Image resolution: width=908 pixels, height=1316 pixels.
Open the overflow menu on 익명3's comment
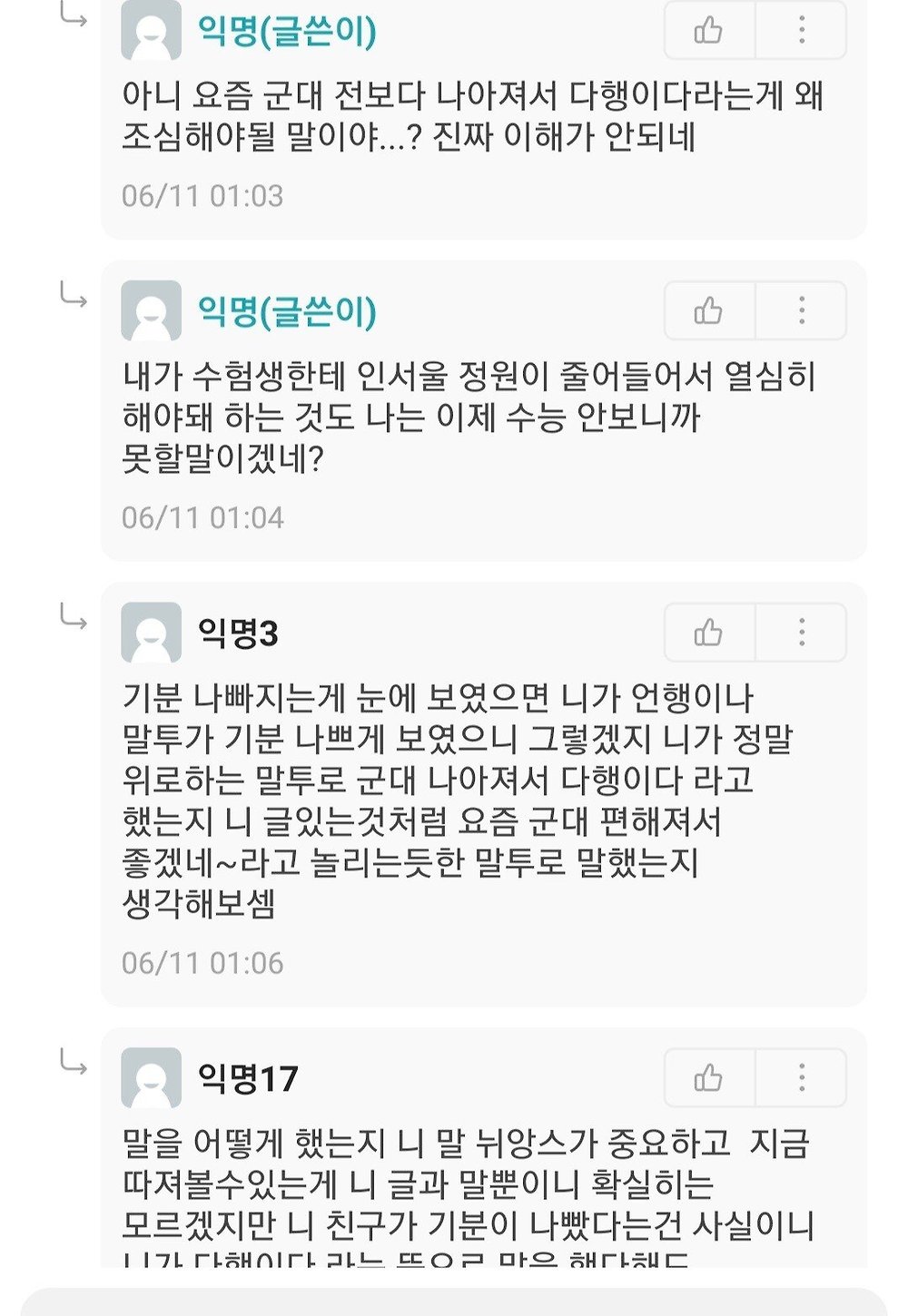point(801,632)
